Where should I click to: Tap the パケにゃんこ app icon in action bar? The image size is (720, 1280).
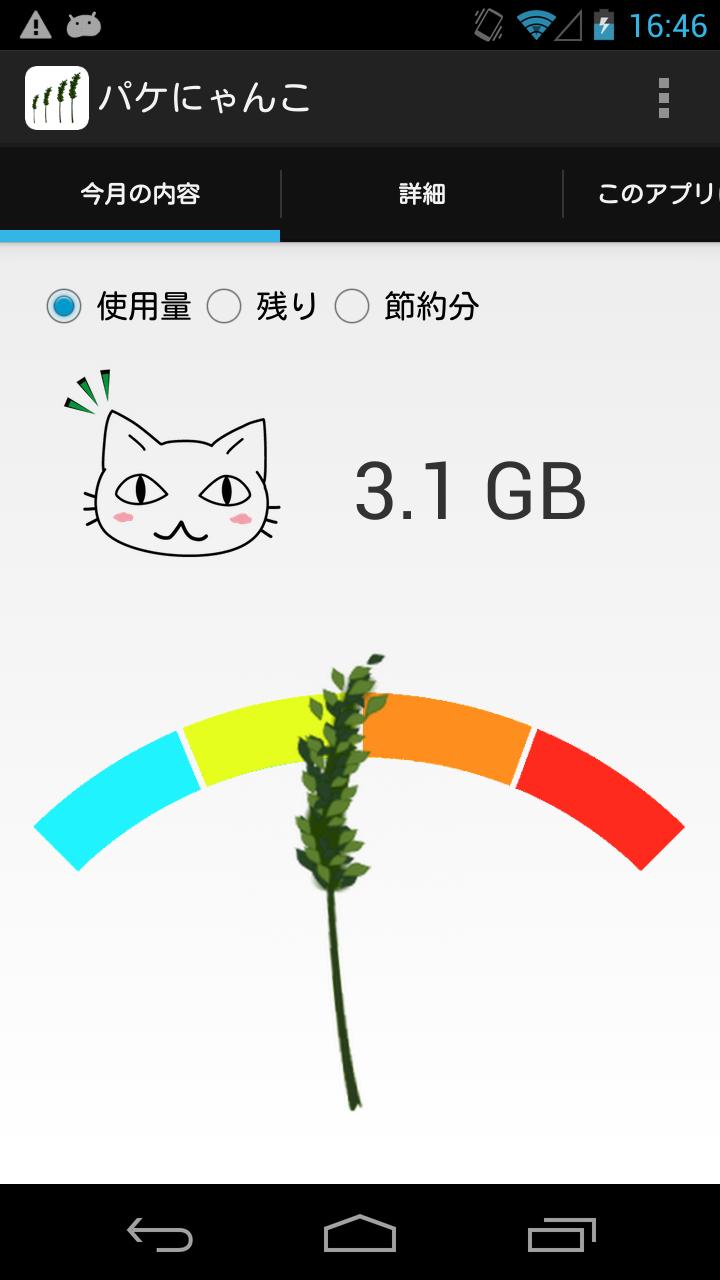click(56, 97)
